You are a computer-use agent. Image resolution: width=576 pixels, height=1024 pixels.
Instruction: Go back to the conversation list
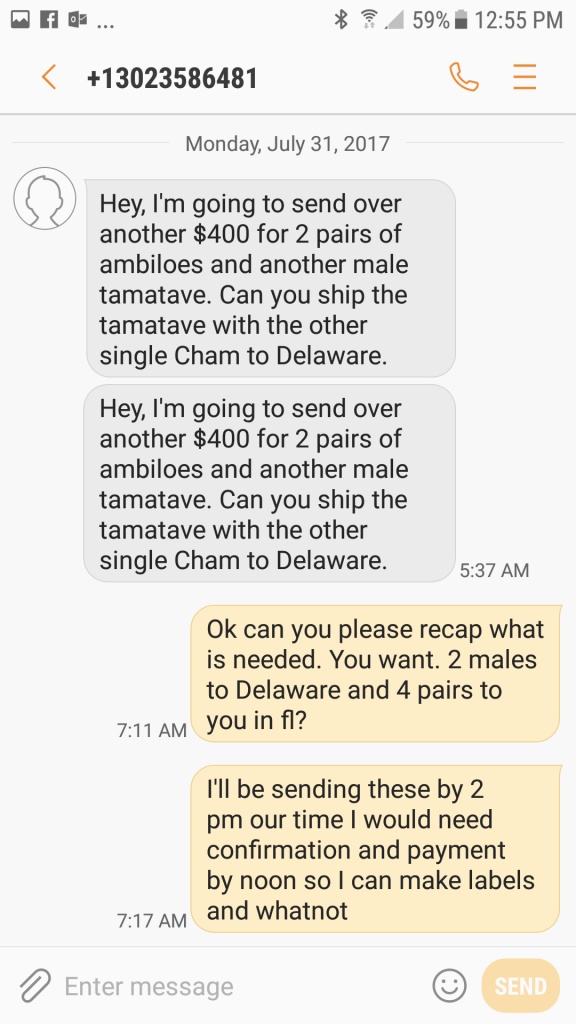point(49,77)
